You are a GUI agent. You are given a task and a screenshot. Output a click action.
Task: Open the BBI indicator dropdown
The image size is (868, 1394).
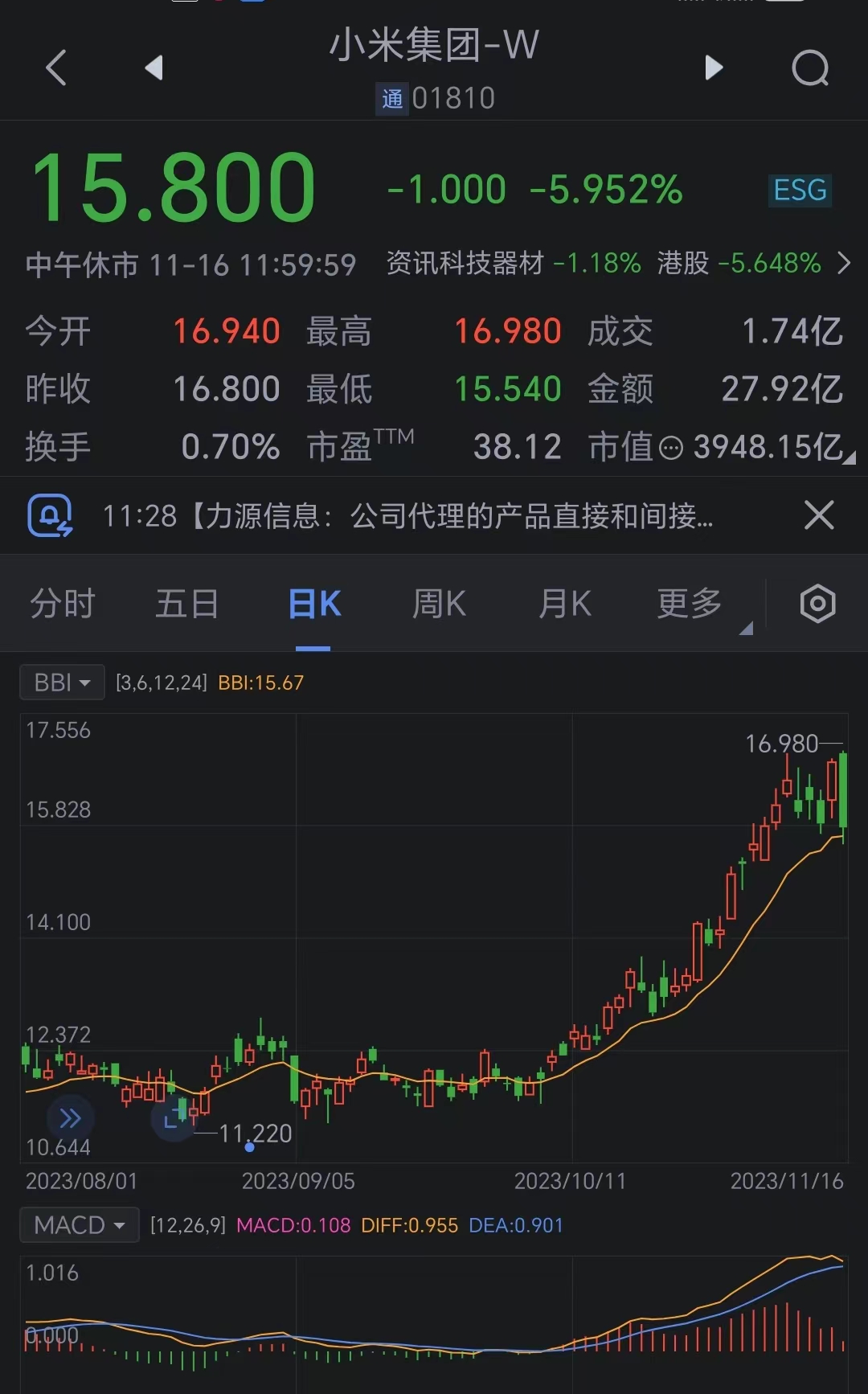click(x=62, y=683)
